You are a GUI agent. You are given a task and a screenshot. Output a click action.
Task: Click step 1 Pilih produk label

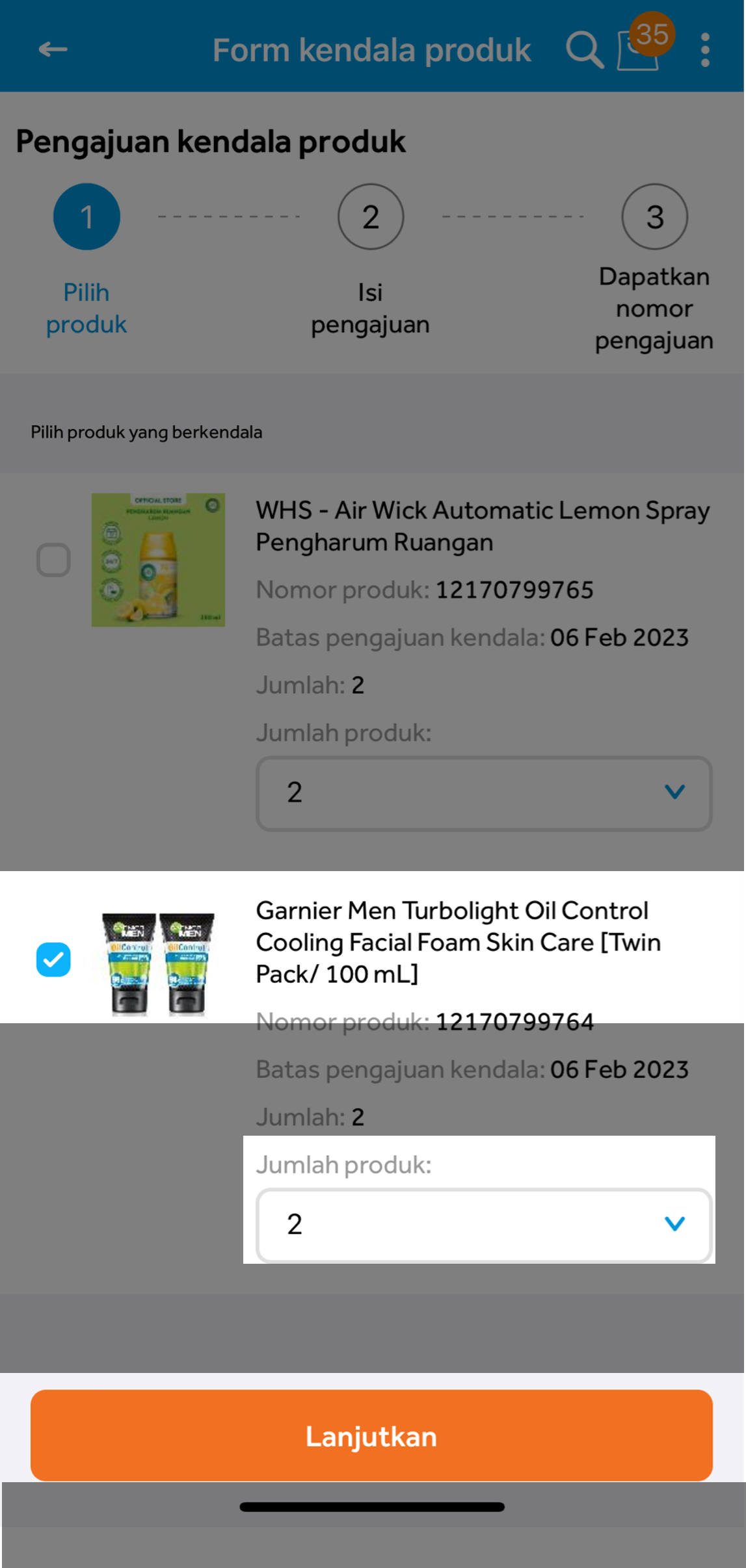(x=85, y=307)
